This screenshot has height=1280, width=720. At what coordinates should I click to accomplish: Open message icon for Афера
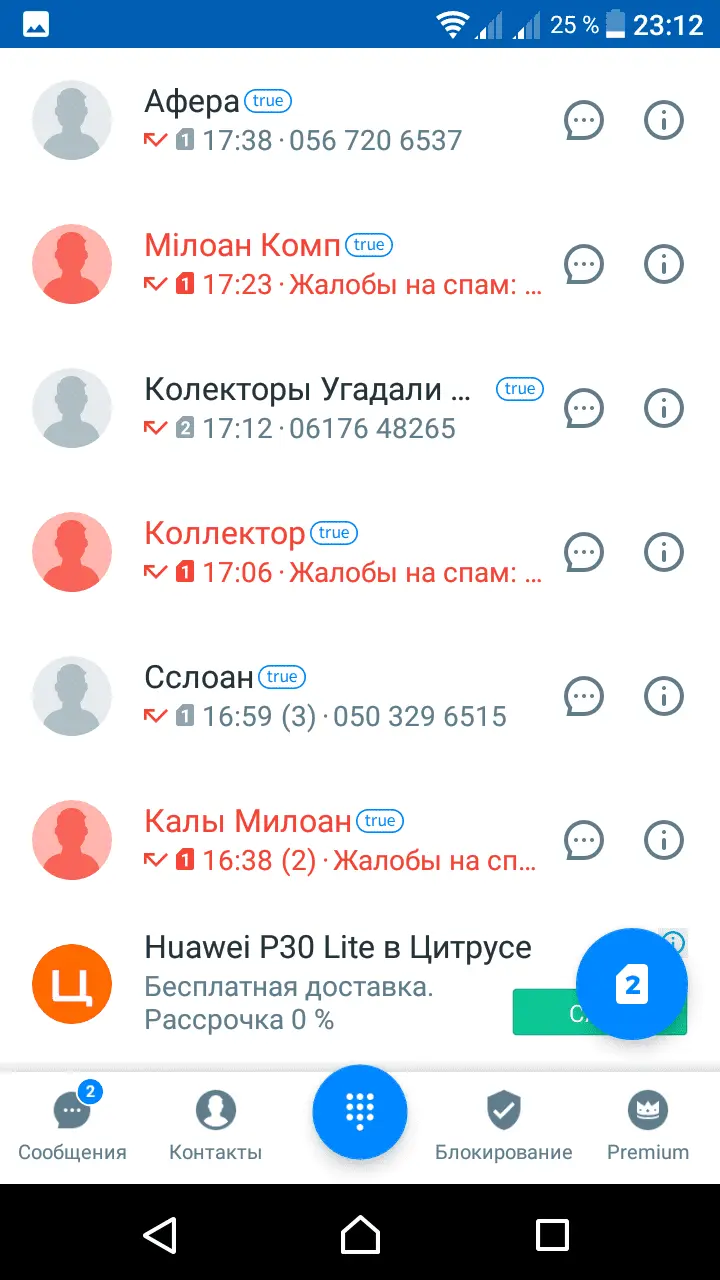584,121
